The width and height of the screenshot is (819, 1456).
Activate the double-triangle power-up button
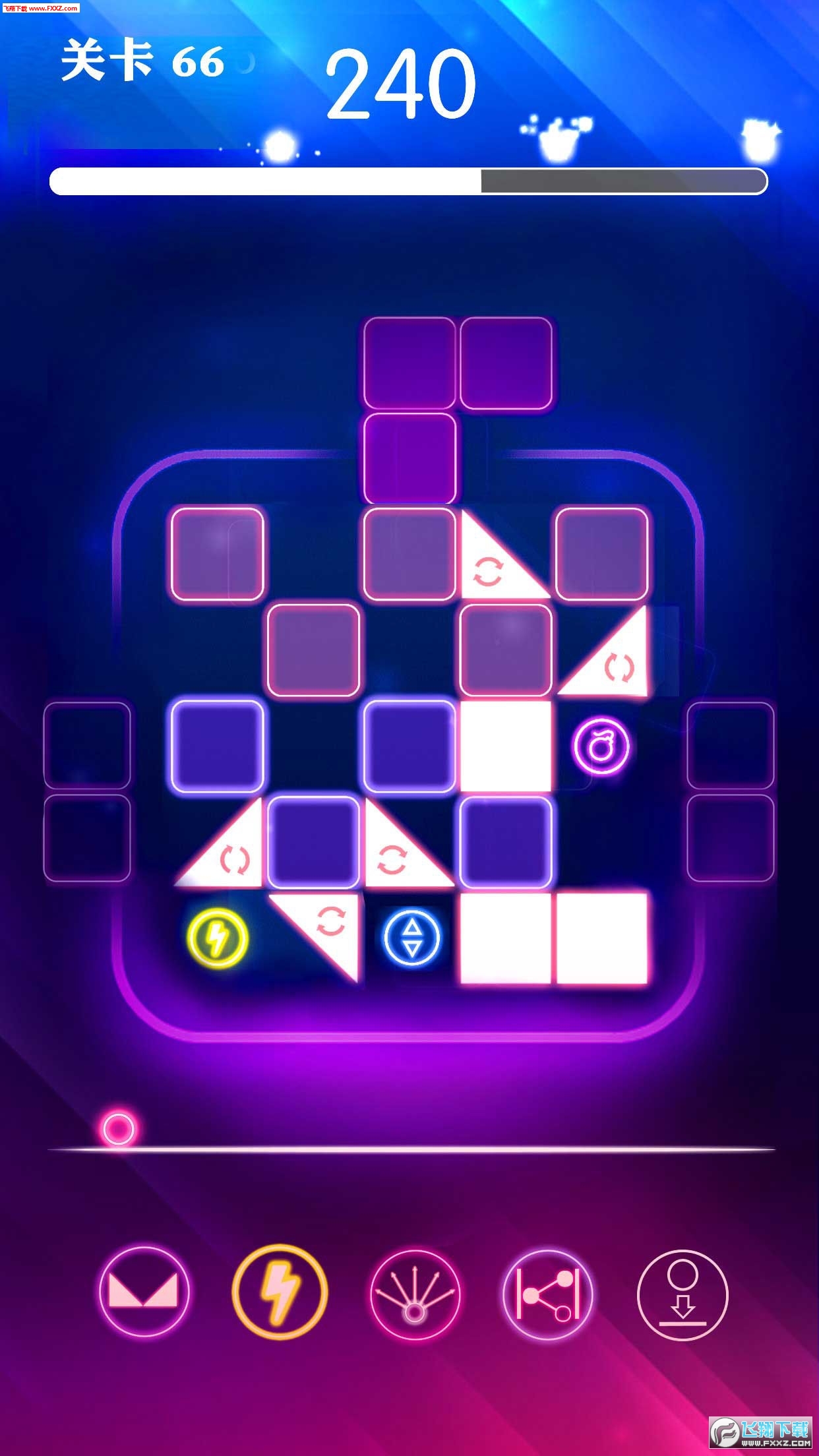click(x=144, y=1292)
